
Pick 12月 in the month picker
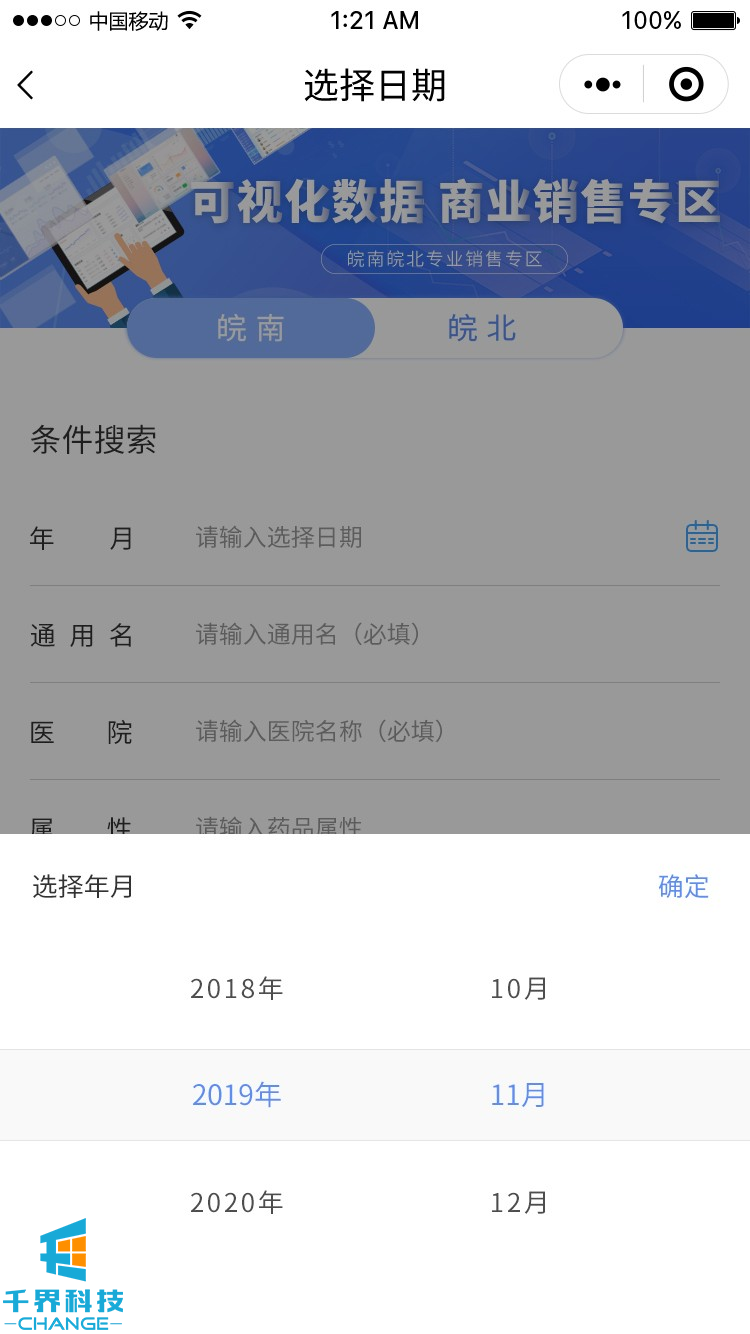[x=519, y=1202]
